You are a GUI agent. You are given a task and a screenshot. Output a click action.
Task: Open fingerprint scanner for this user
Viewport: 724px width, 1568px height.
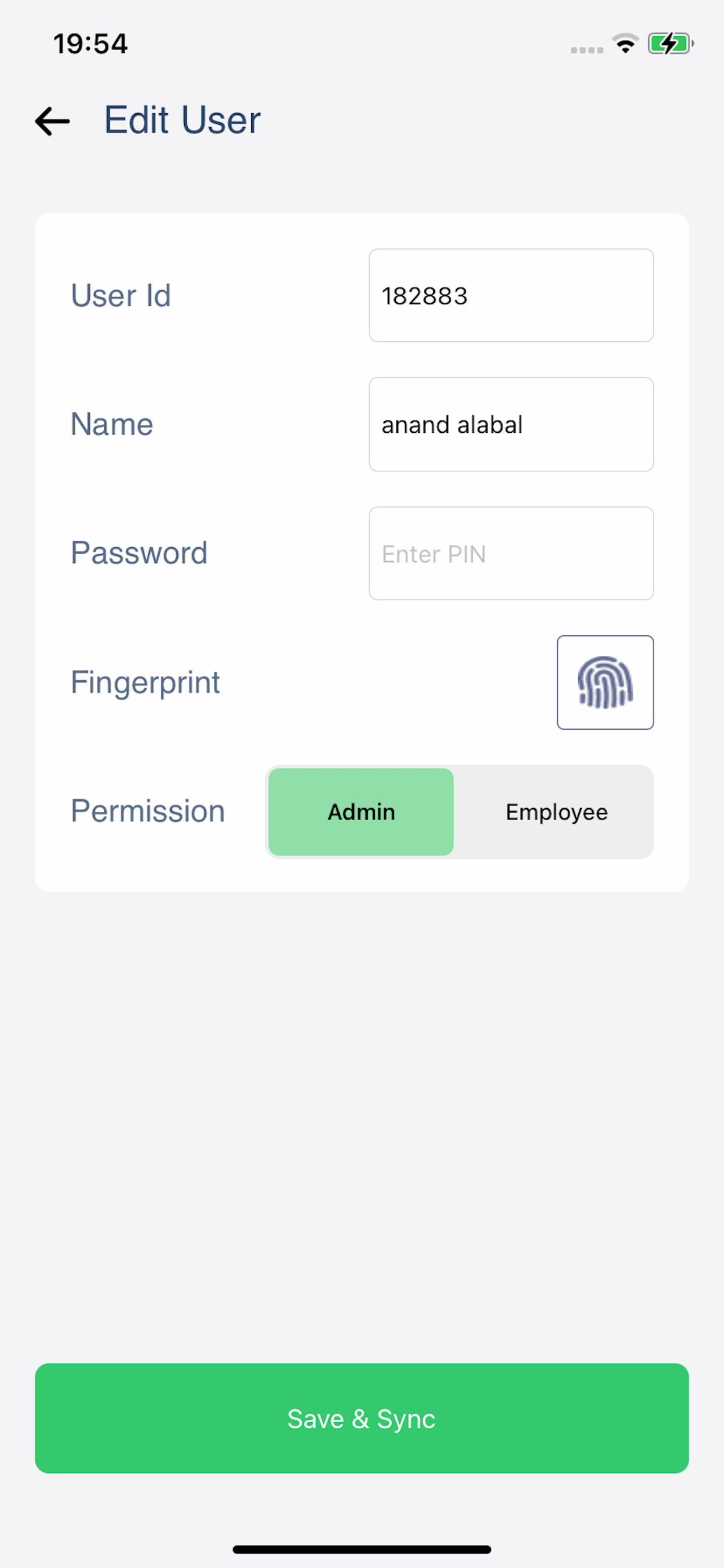click(605, 682)
